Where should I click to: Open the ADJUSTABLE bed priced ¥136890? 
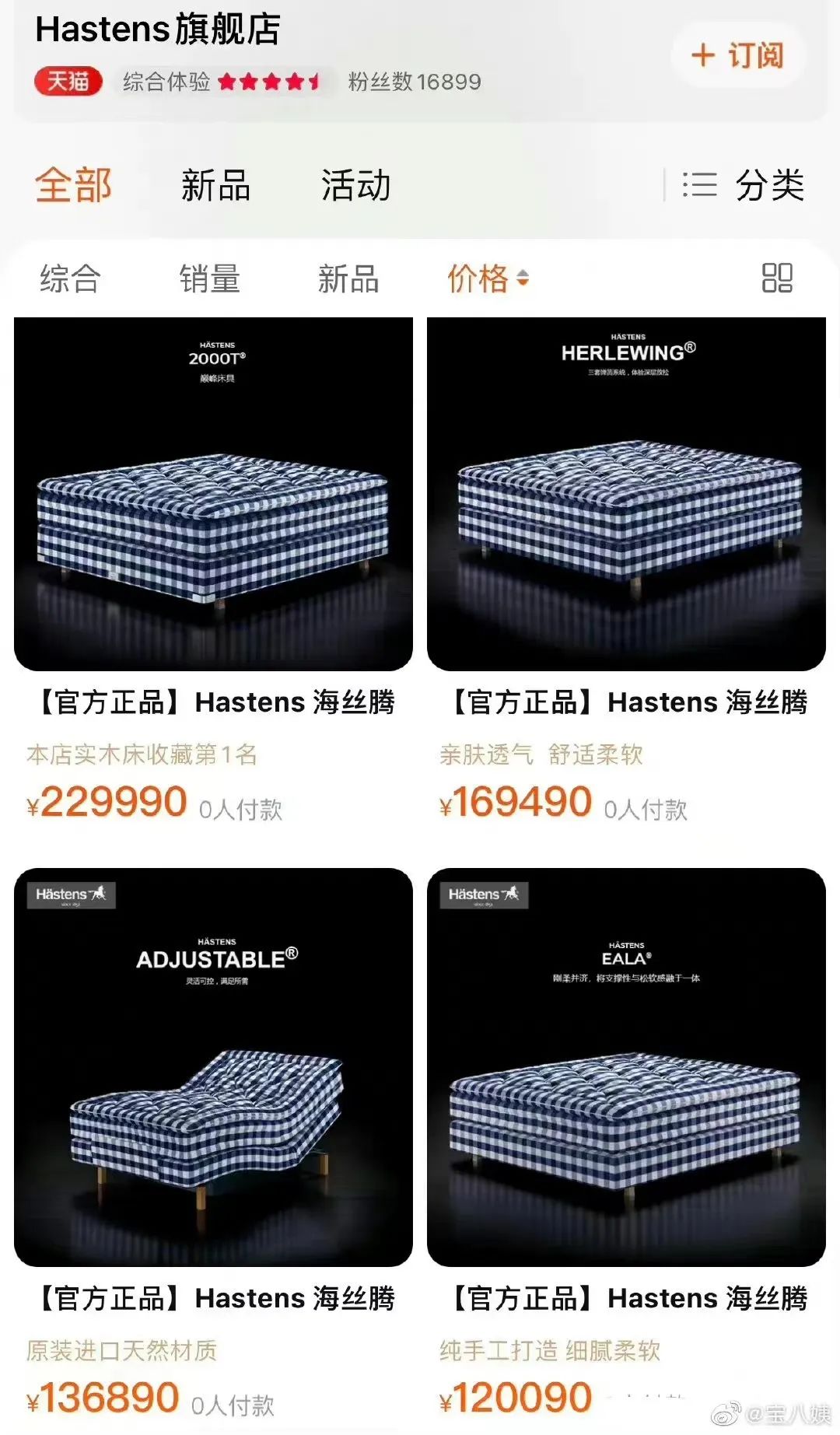pyautogui.click(x=213, y=1067)
